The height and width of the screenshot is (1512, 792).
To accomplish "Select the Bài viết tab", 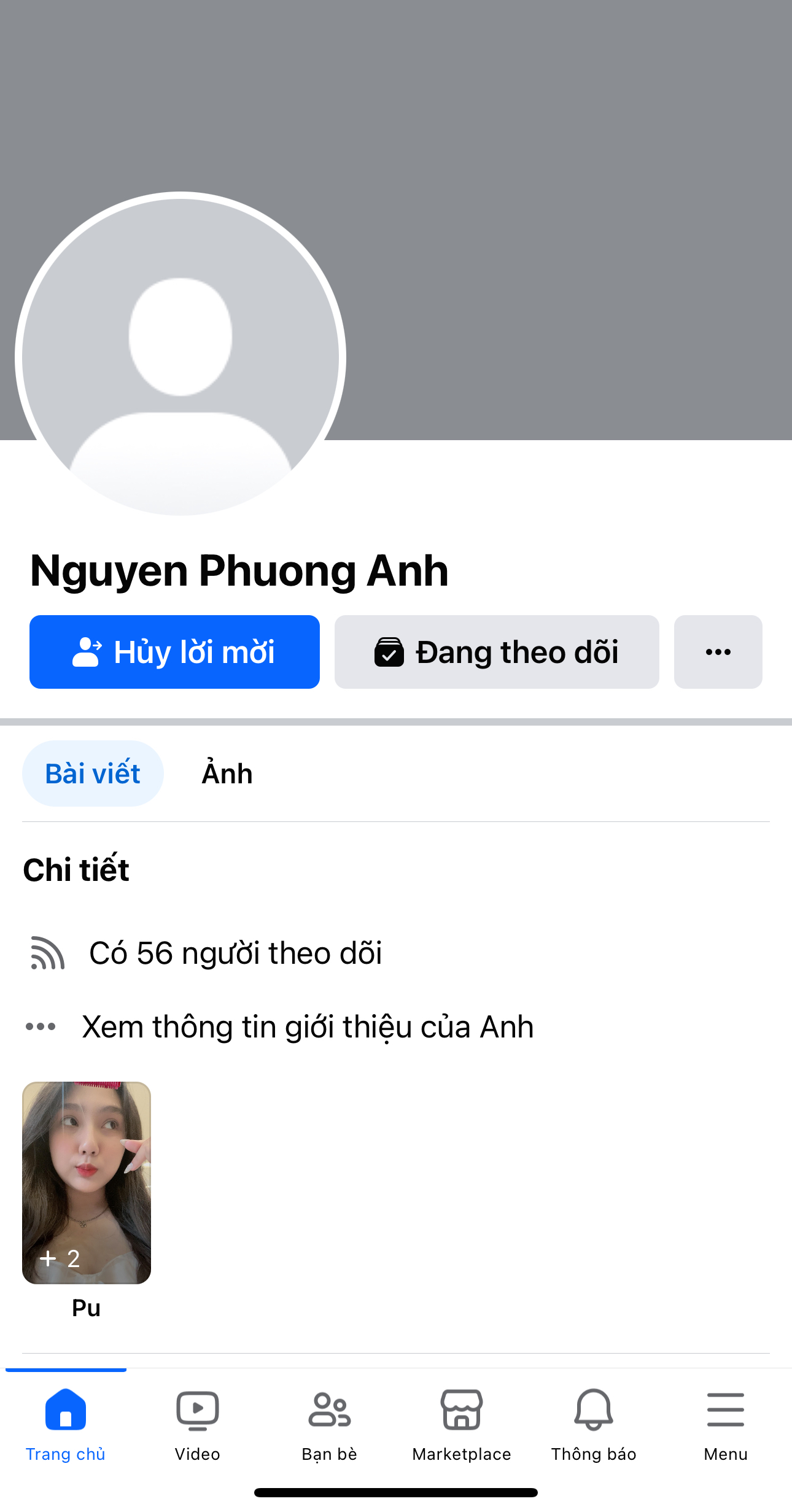I will coord(93,773).
